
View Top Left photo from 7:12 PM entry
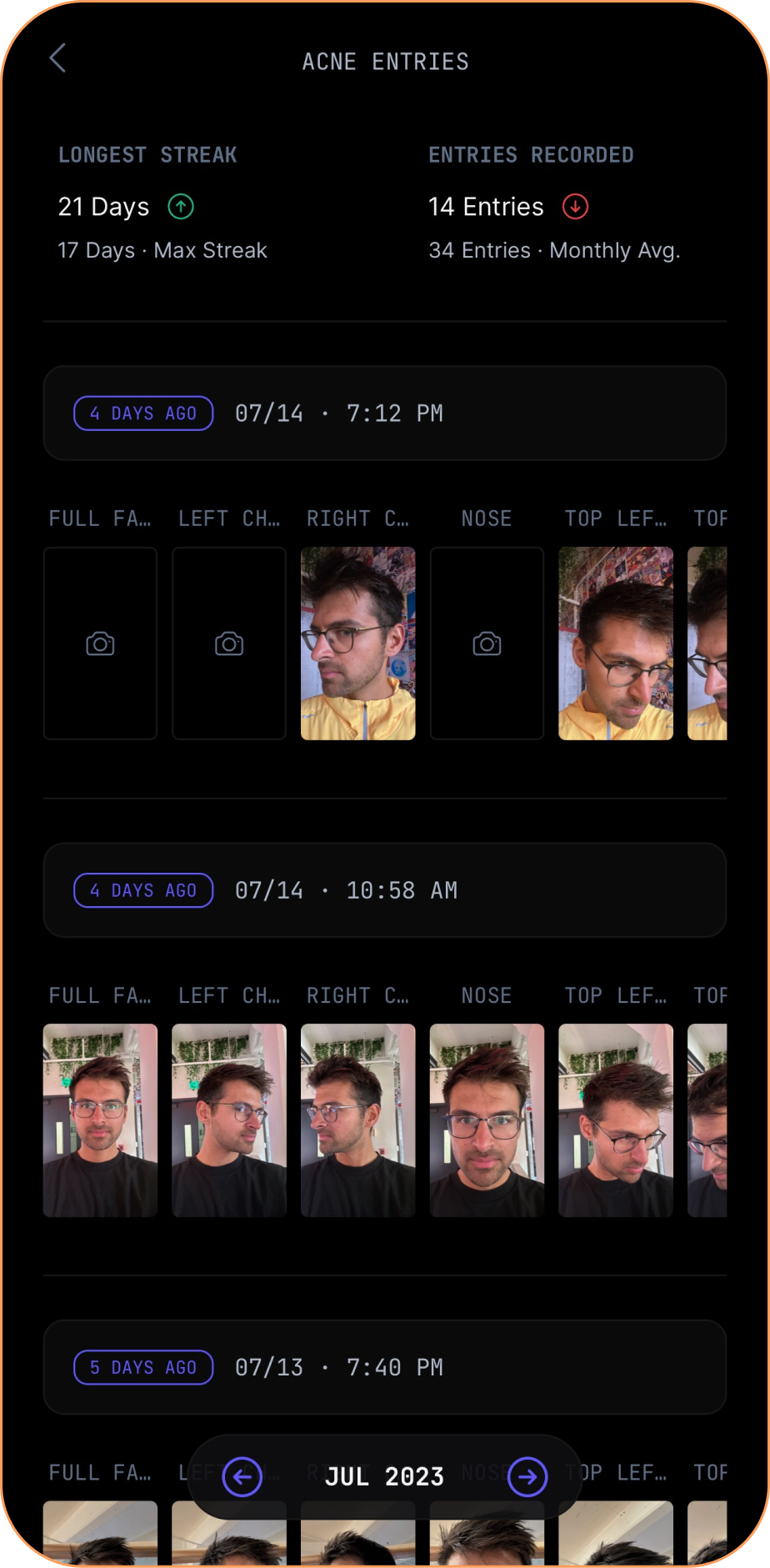click(615, 644)
